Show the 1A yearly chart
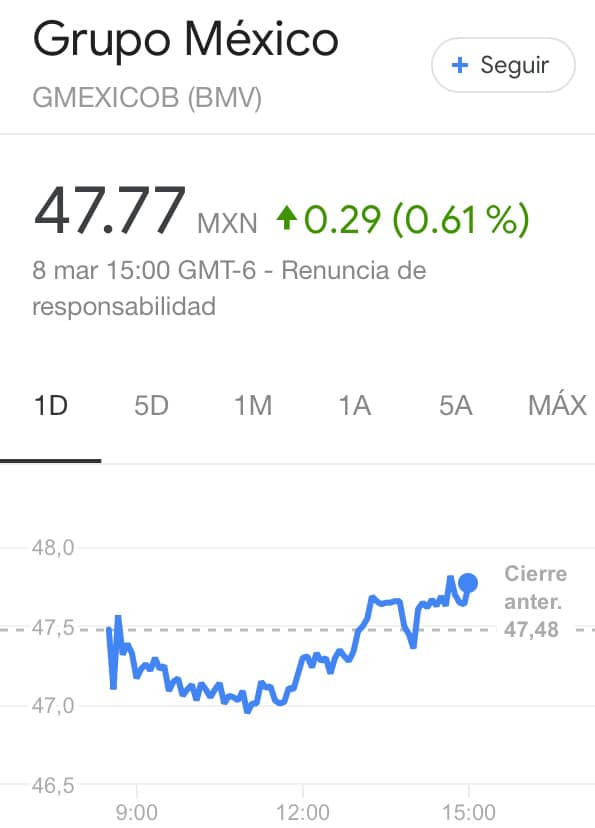The width and height of the screenshot is (595, 828). [x=354, y=406]
